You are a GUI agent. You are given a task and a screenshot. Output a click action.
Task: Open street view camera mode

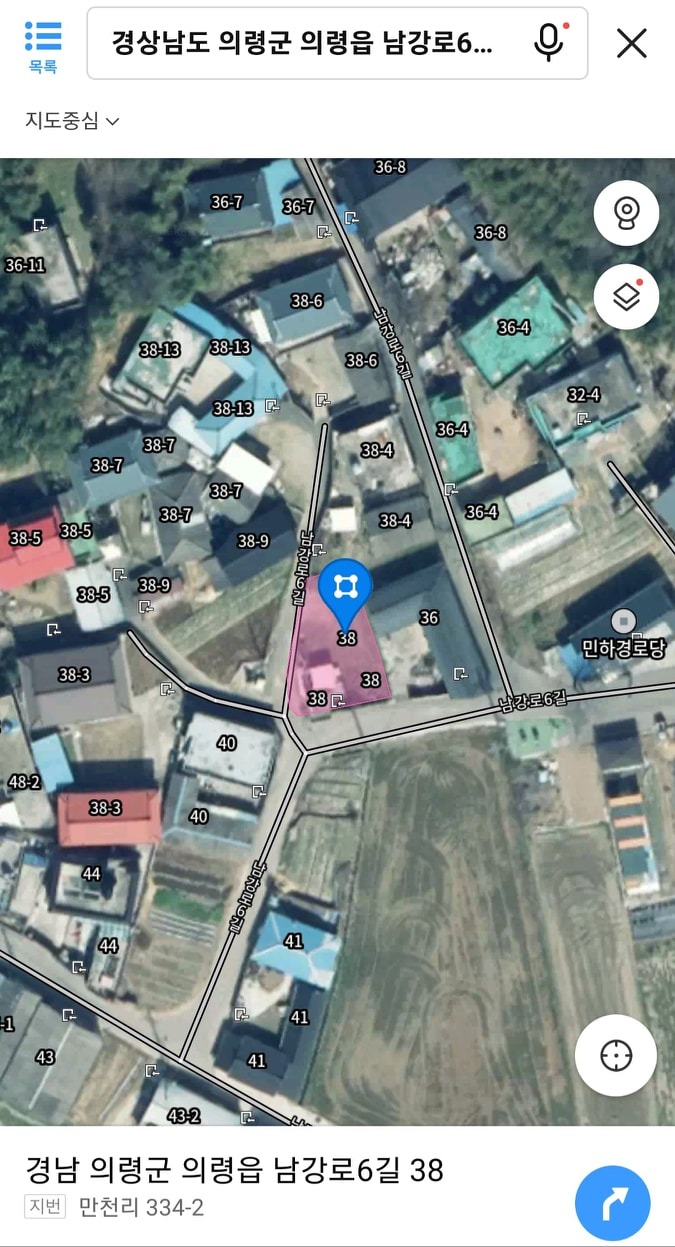(626, 213)
